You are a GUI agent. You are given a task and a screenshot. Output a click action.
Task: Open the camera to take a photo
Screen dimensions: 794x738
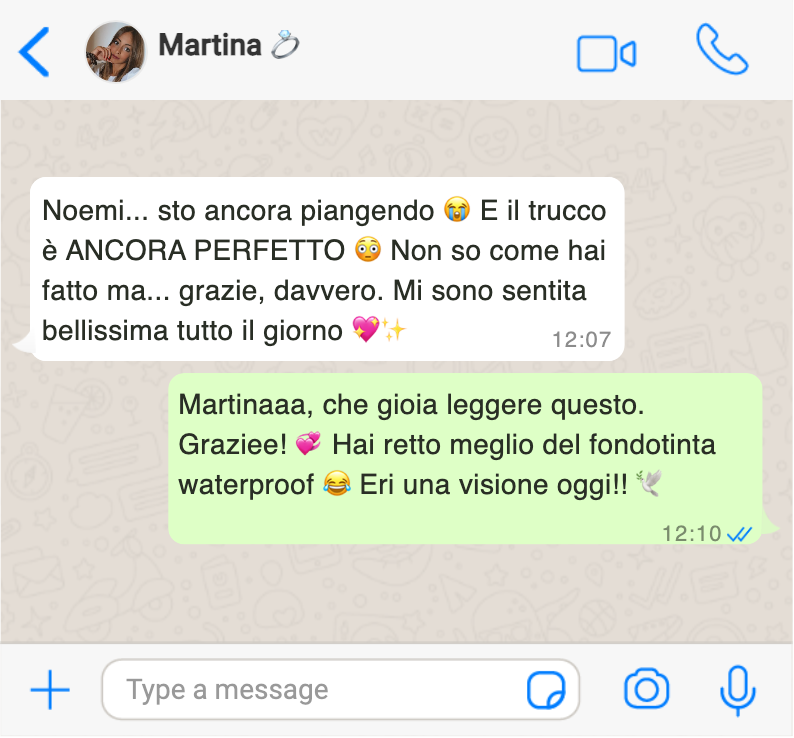pyautogui.click(x=646, y=690)
